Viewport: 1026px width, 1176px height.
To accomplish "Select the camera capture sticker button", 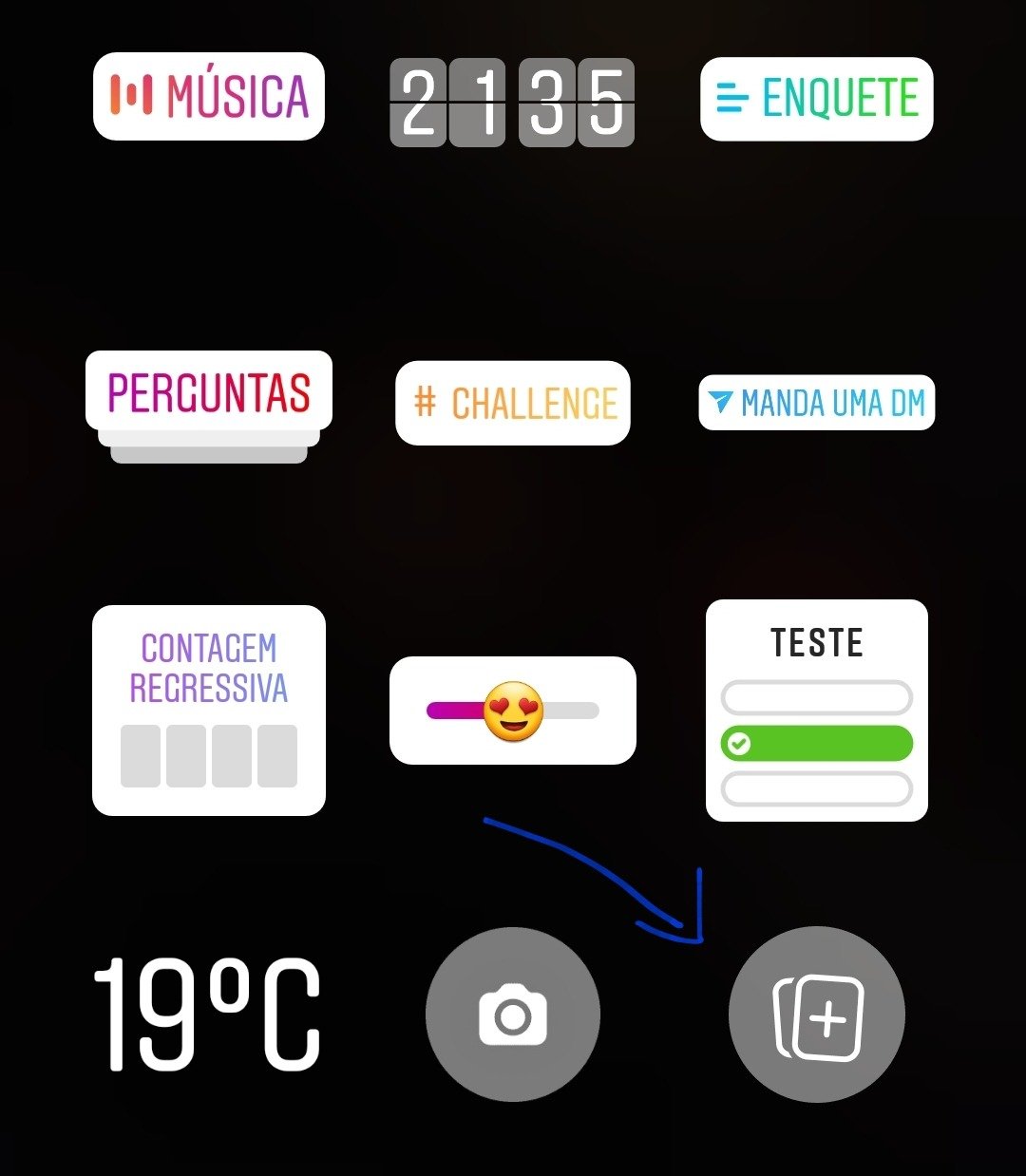I will coord(512,1014).
